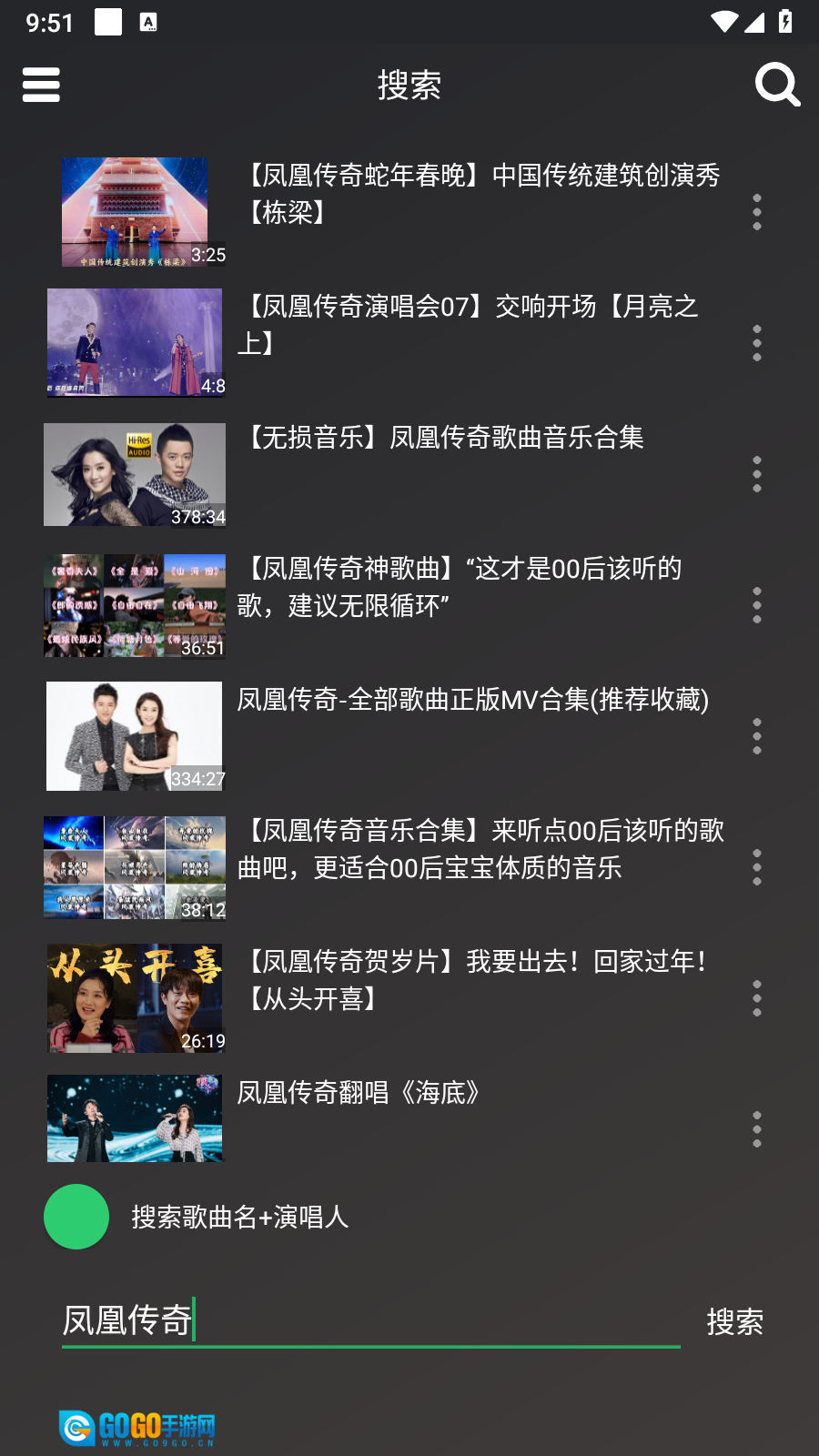
Task: Play【凤凰传奇贺岁片】从头开喜
Action: click(473, 980)
